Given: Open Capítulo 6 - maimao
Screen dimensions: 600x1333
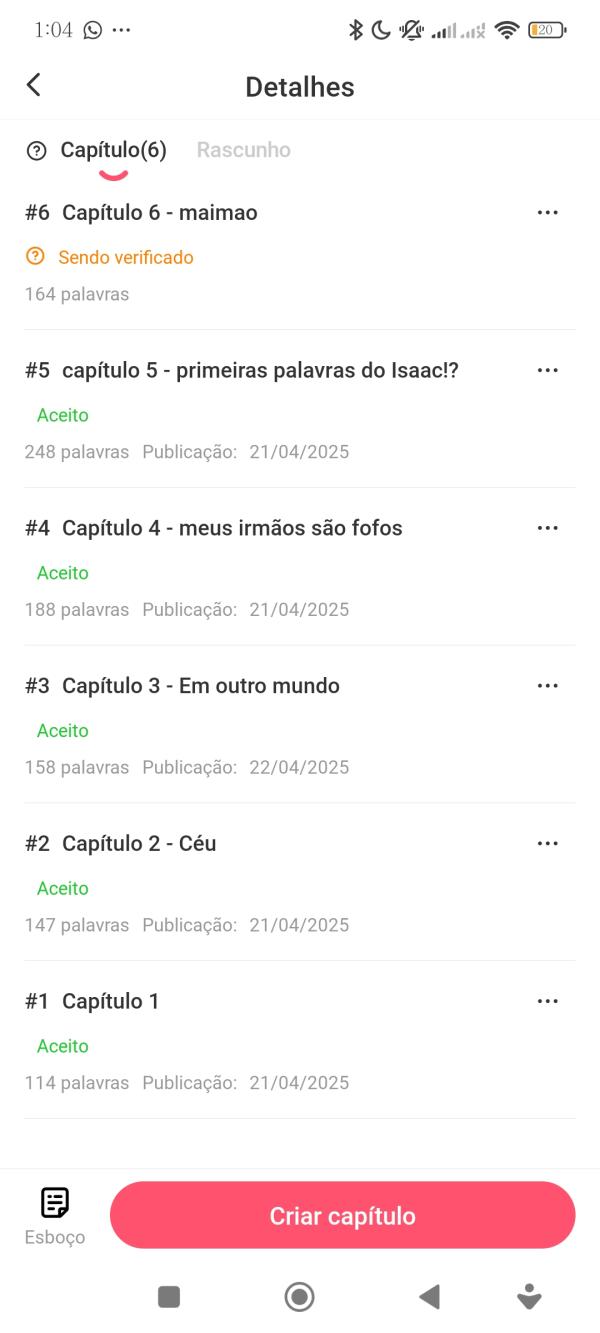Looking at the screenshot, I should click(x=300, y=252).
